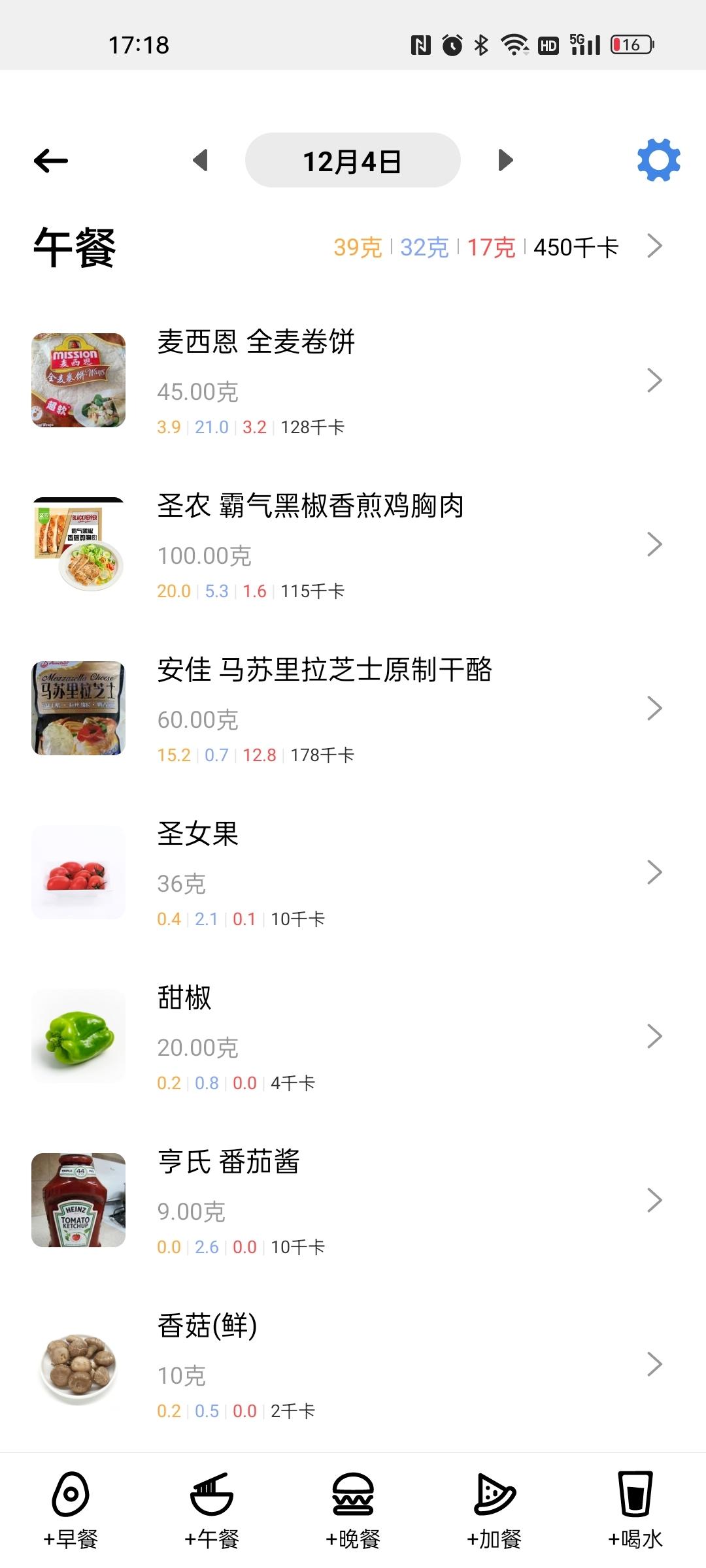Open the 圣女果 food entry
The image size is (706, 1568).
coord(353,872)
